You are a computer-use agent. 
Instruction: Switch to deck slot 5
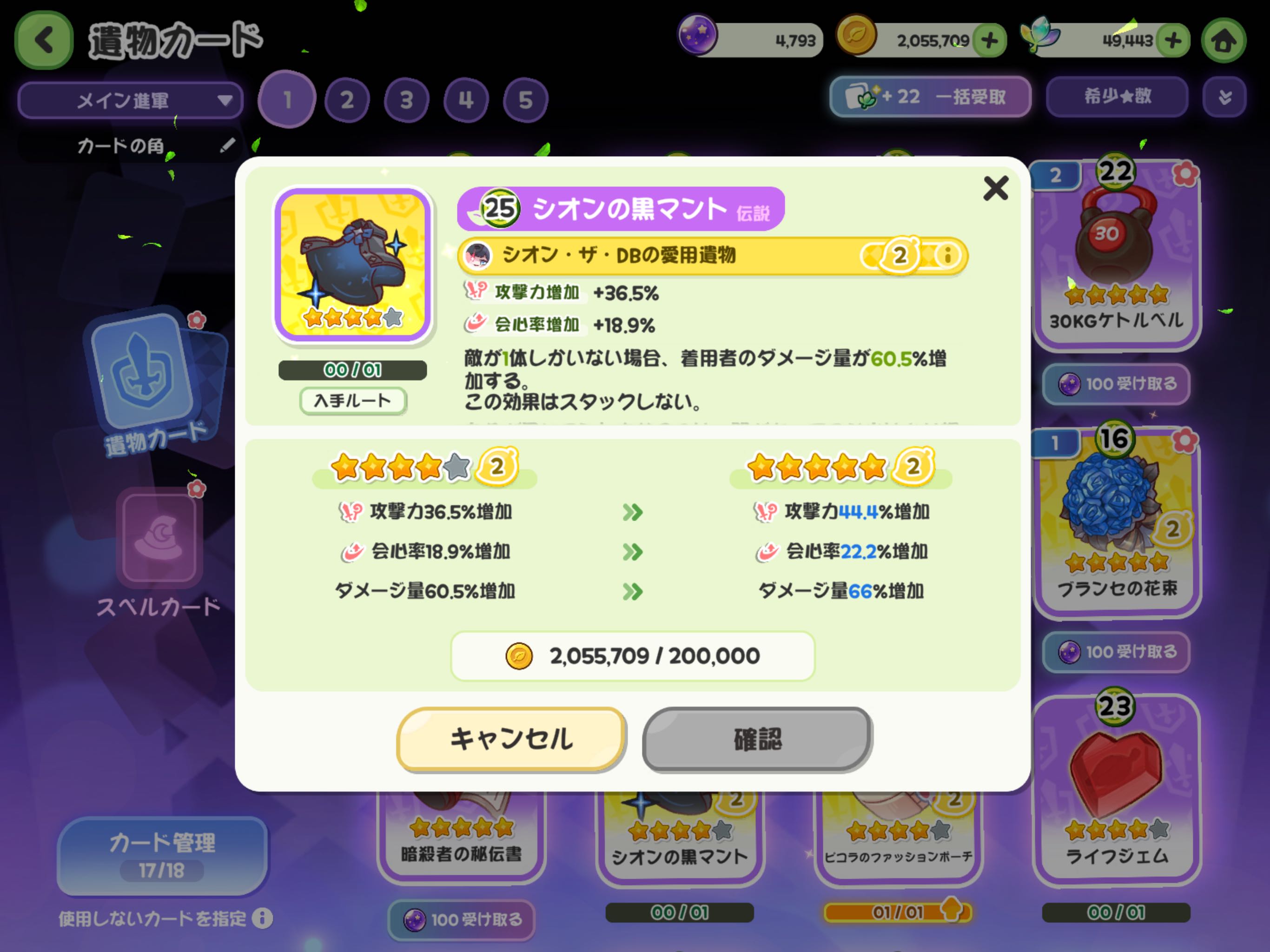[x=525, y=100]
